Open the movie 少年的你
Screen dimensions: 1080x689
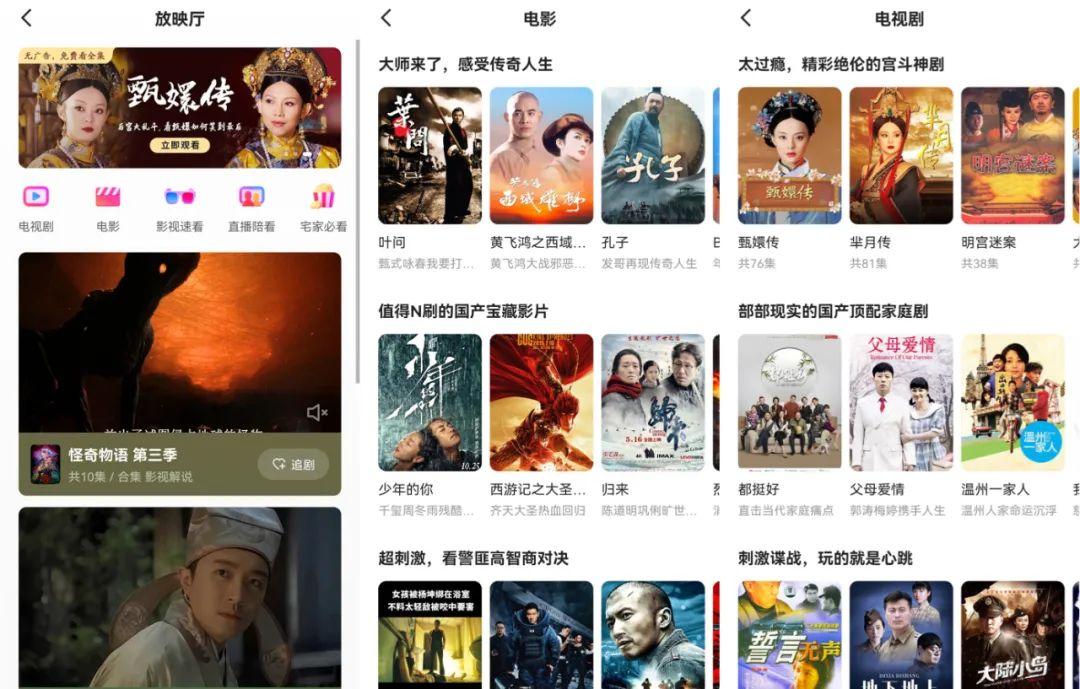[430, 403]
